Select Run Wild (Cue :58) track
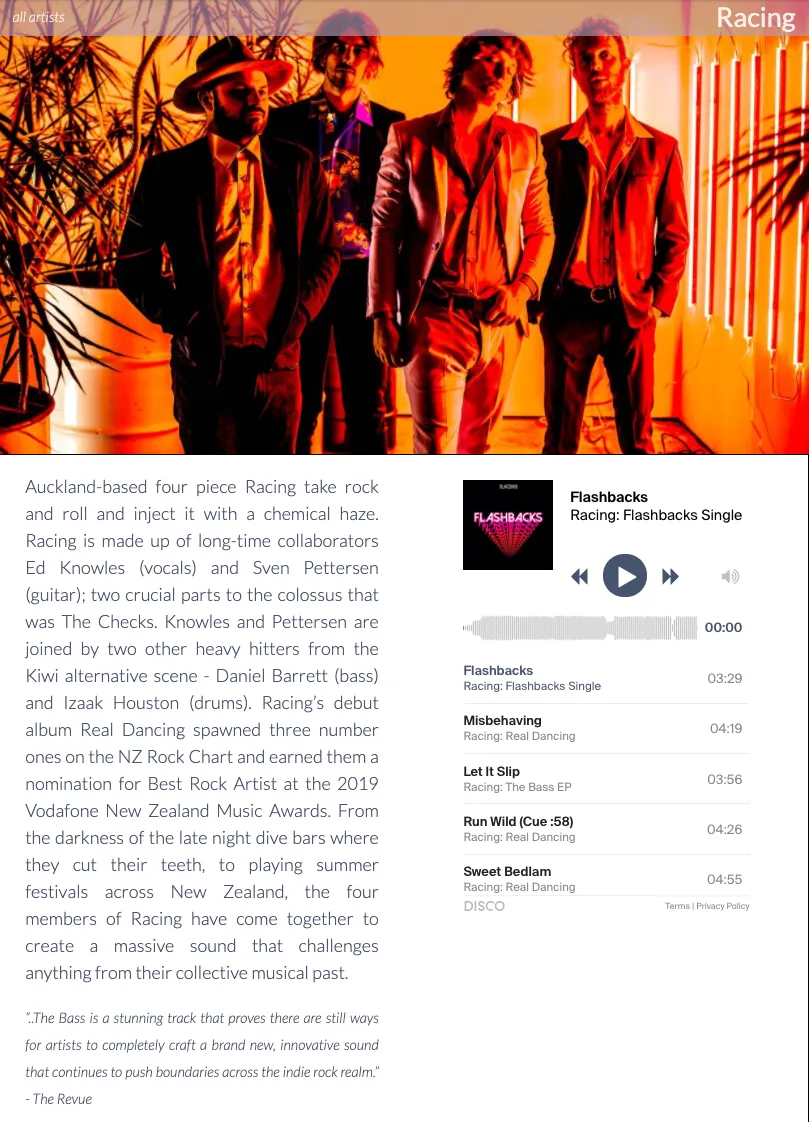 [518, 822]
